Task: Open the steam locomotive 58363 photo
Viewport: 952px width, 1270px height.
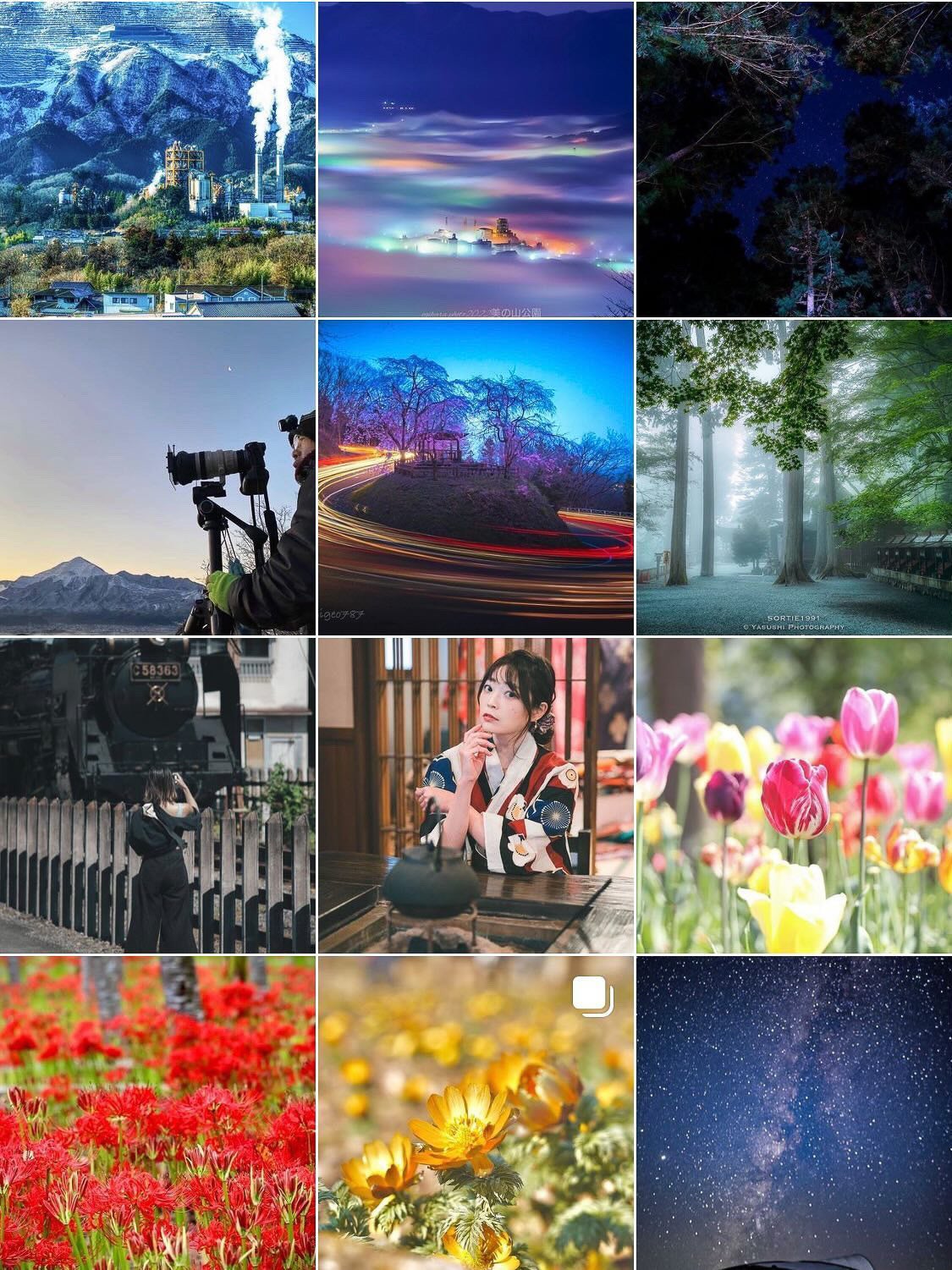Action: click(x=157, y=795)
